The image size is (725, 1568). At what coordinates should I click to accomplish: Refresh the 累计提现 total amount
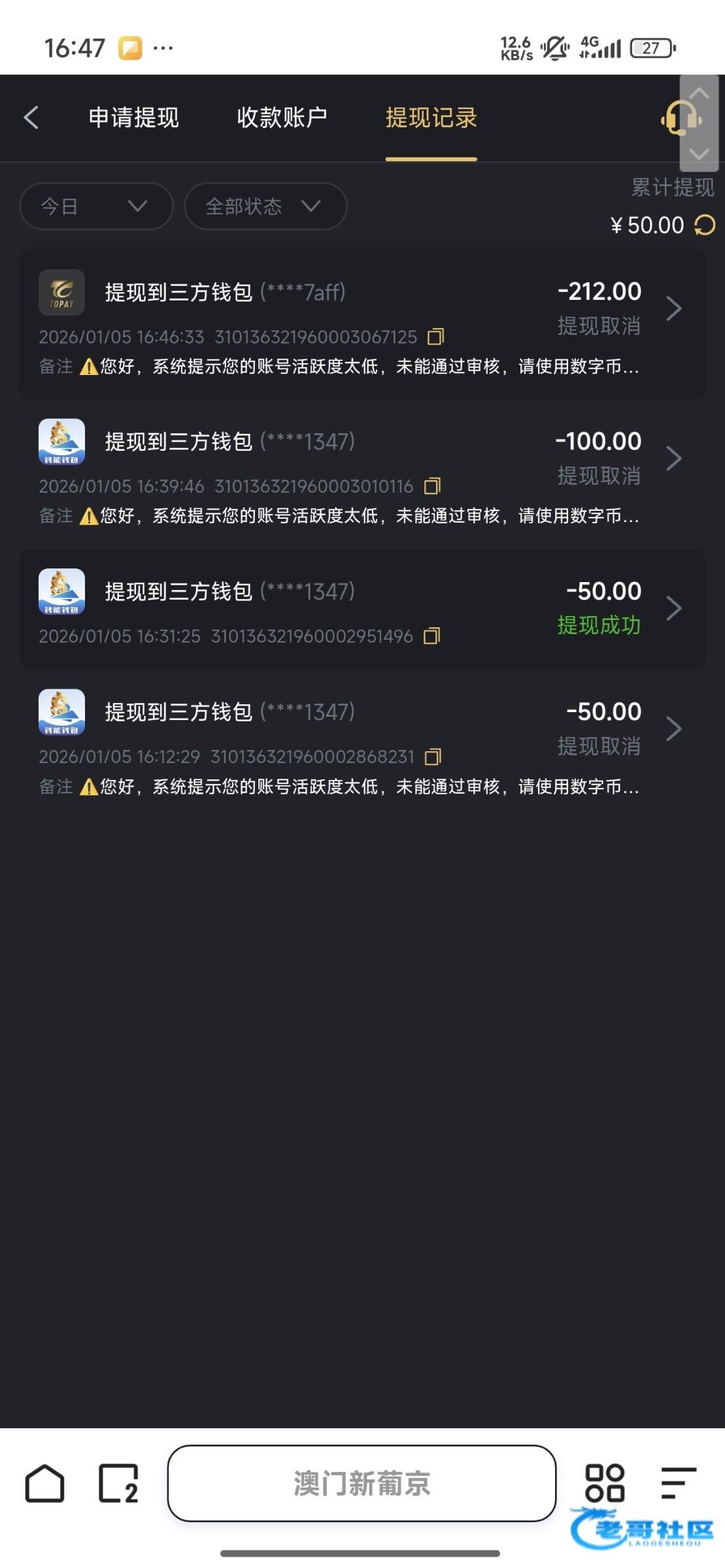pyautogui.click(x=704, y=225)
